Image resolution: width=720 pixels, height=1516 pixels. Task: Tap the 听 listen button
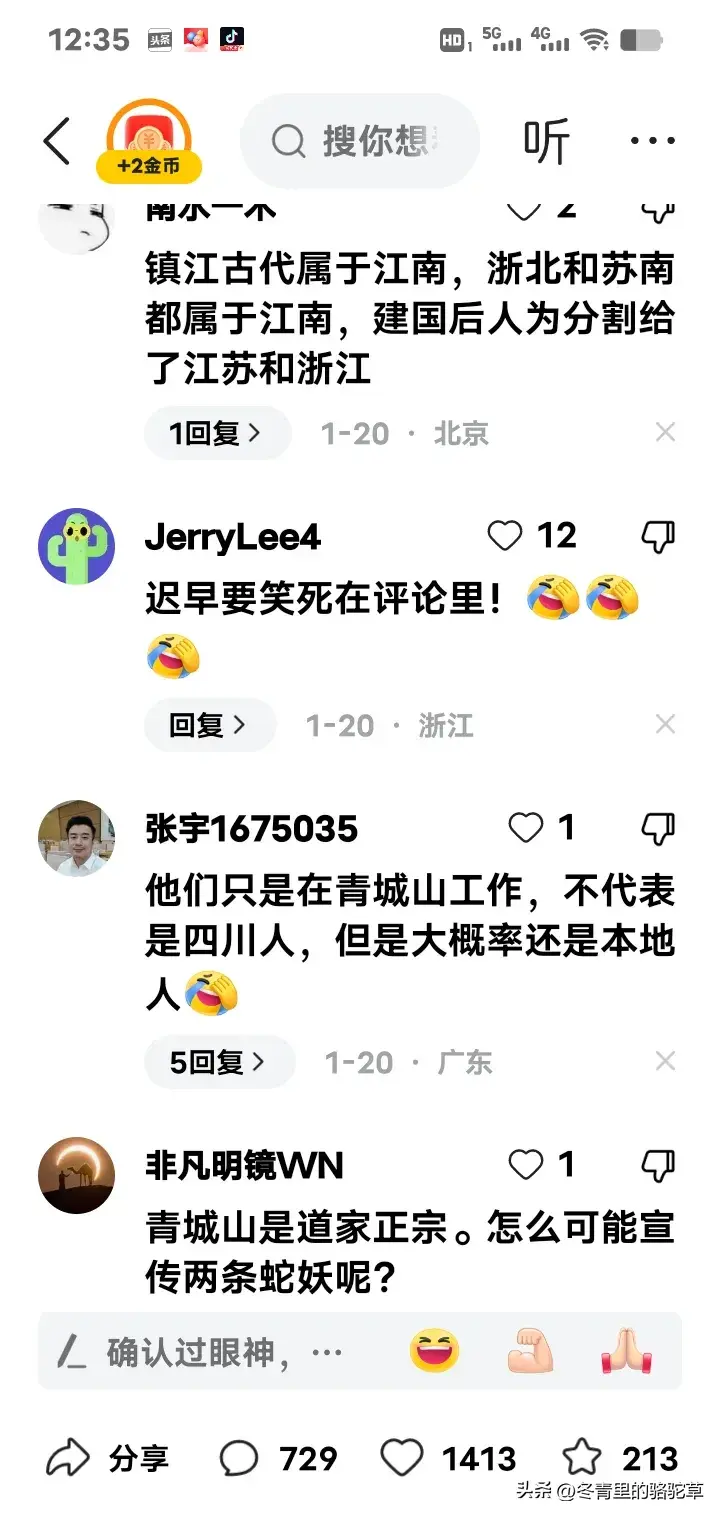click(x=546, y=141)
